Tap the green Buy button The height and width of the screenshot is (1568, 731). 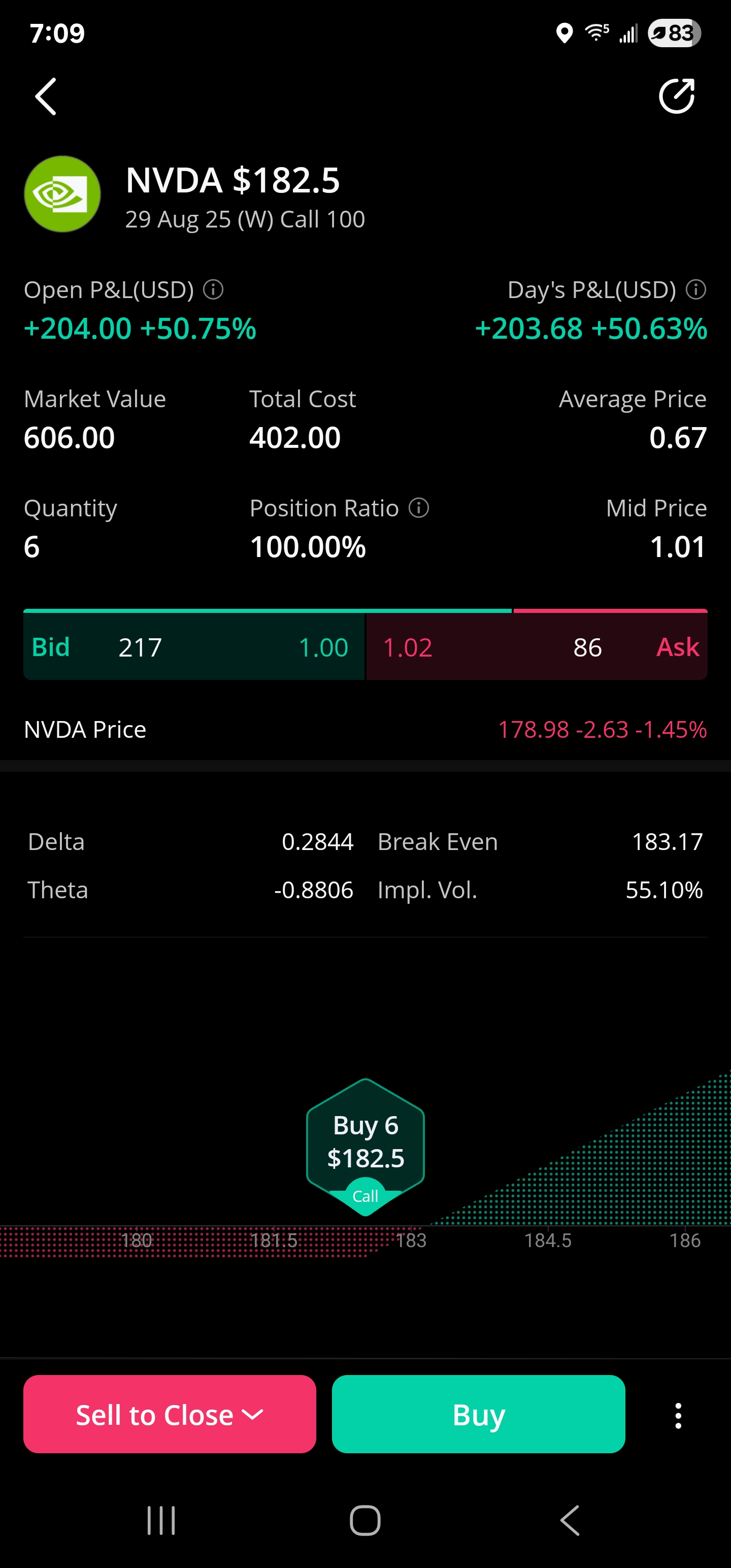(478, 1414)
